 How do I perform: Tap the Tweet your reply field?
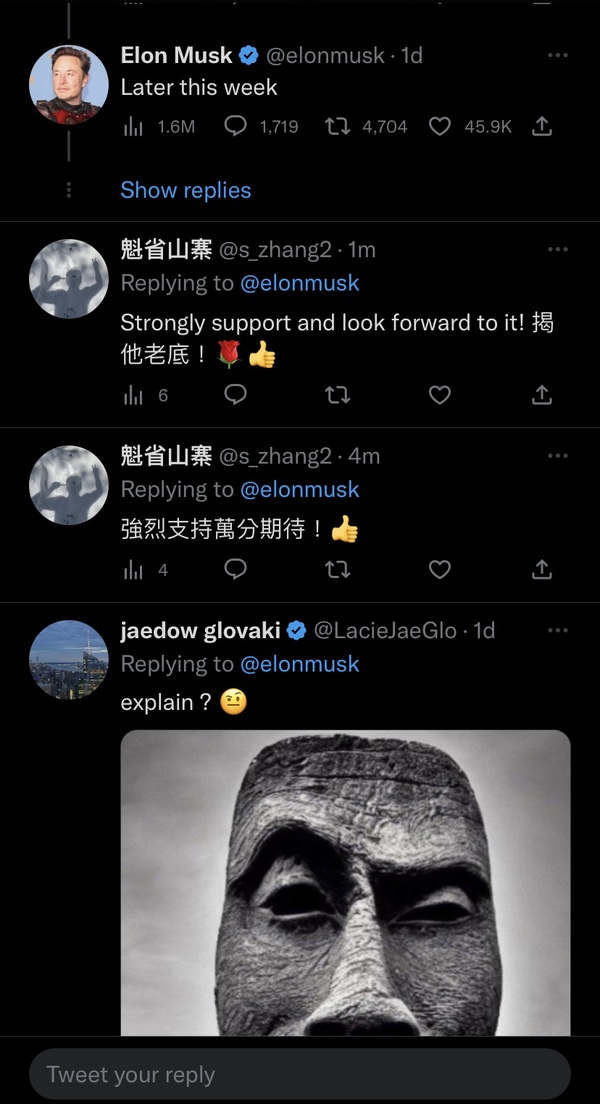pyautogui.click(x=300, y=1075)
